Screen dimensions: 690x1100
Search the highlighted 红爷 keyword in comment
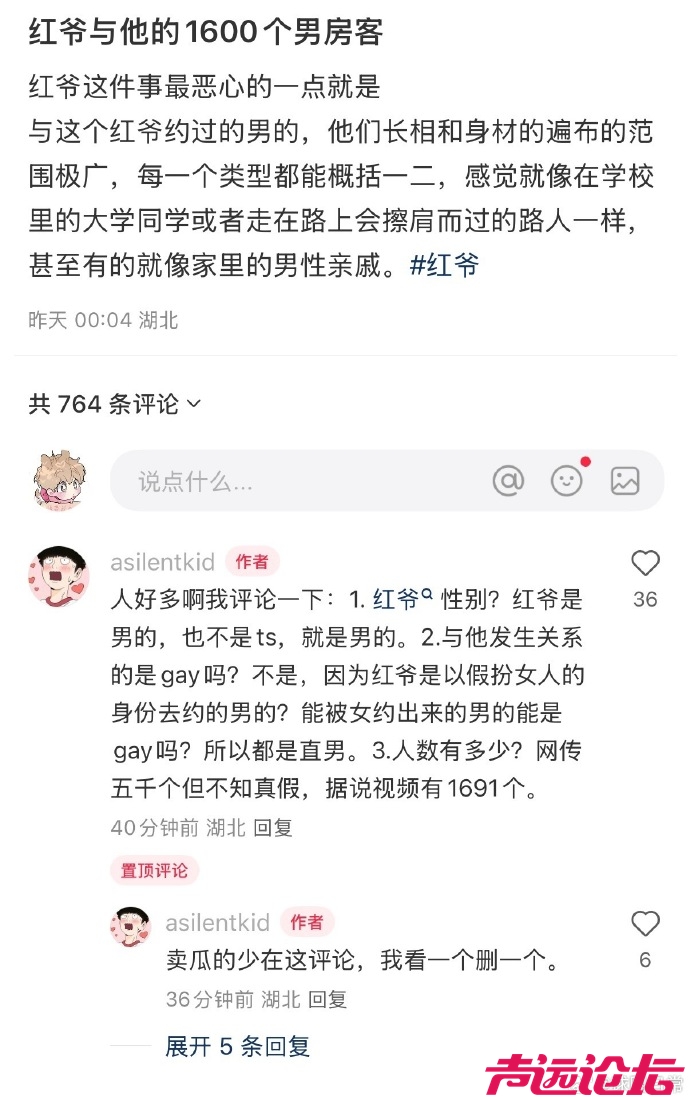click(402, 599)
